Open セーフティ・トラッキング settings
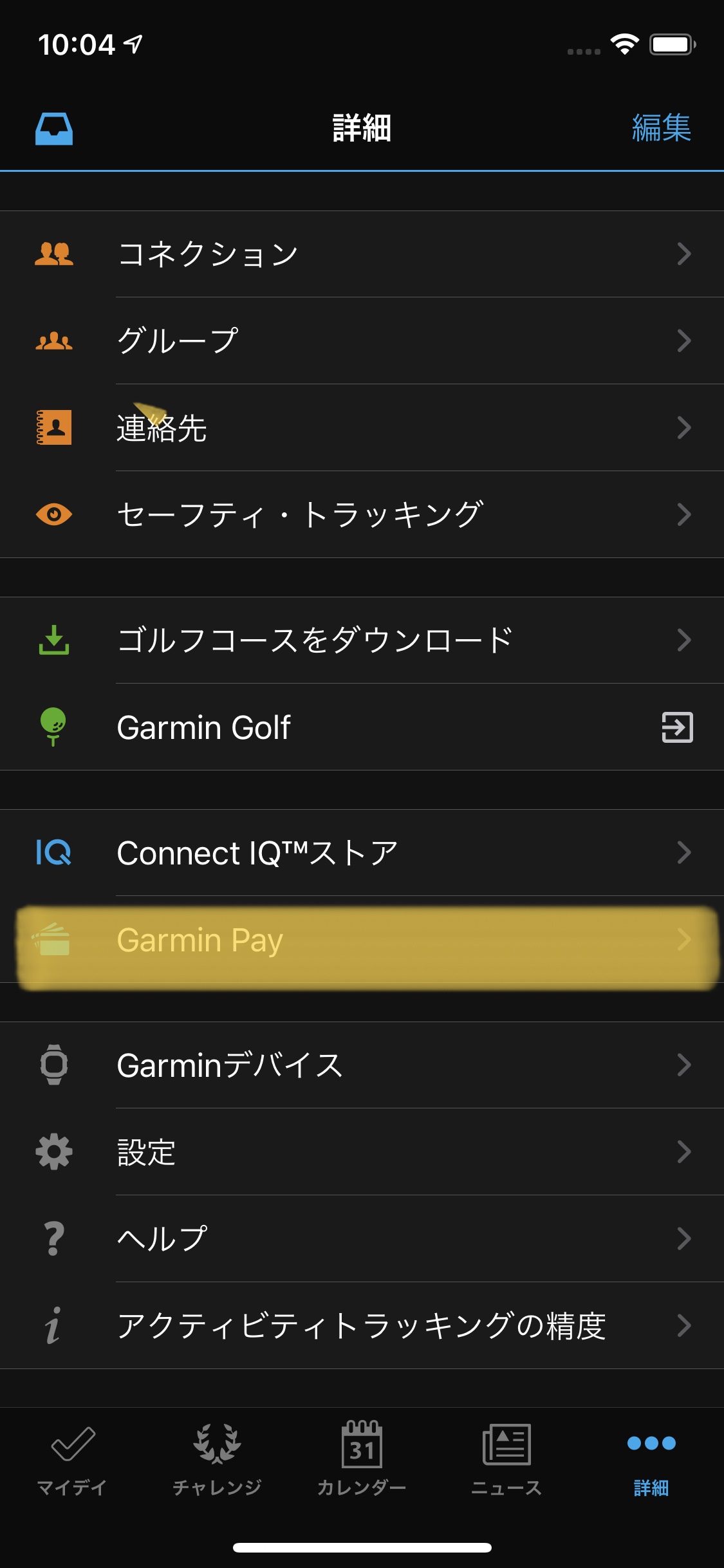The image size is (724, 1568). point(362,514)
